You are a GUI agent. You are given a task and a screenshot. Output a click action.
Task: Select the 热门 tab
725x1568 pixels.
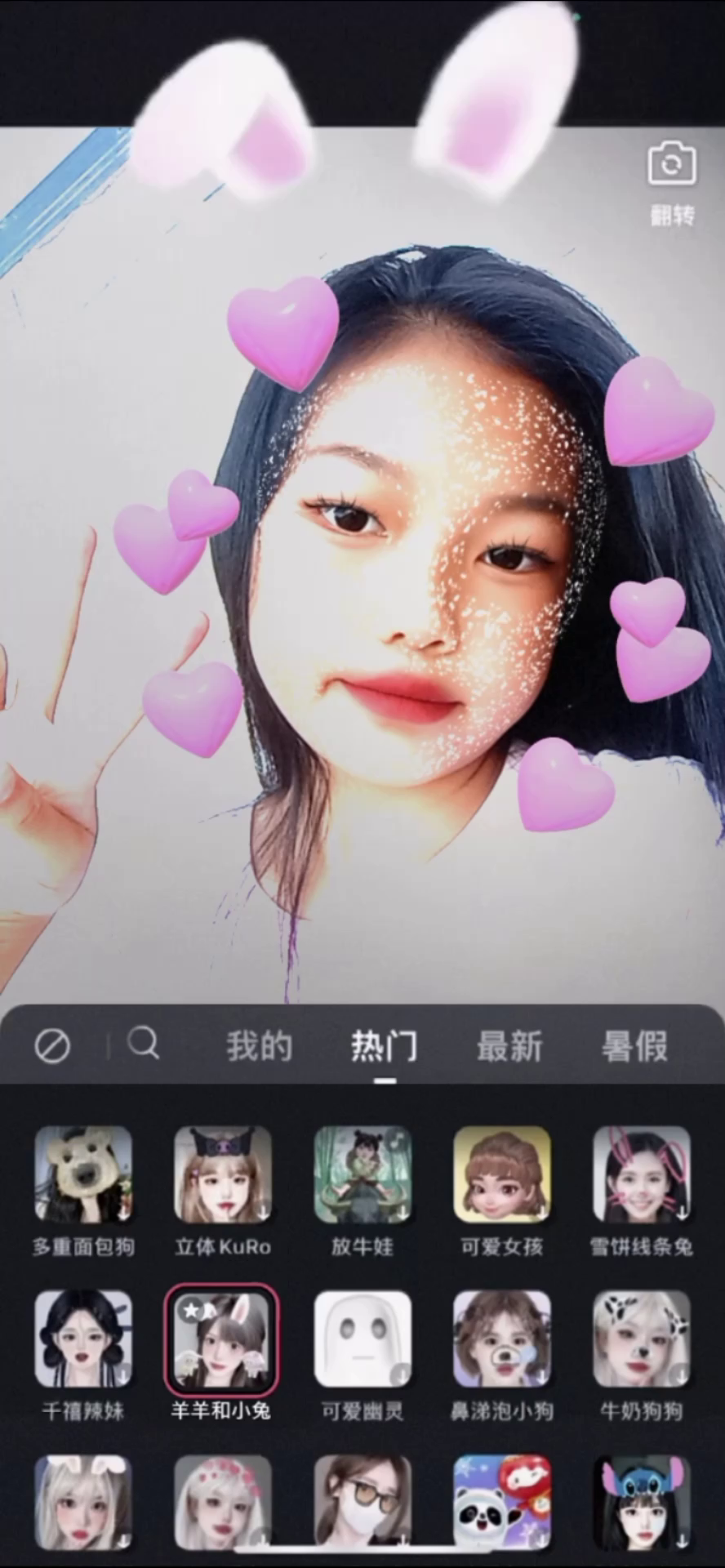coord(385,1046)
